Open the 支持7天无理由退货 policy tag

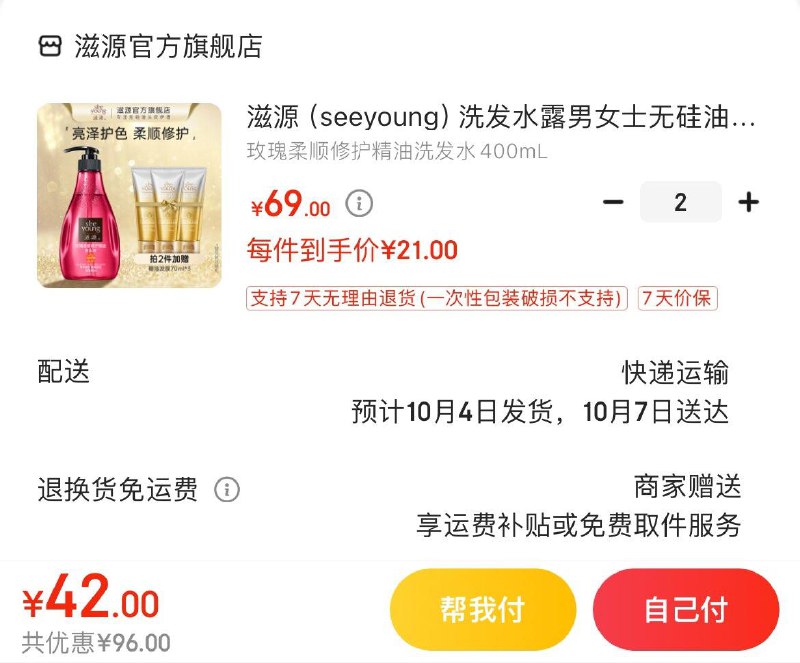coord(437,298)
